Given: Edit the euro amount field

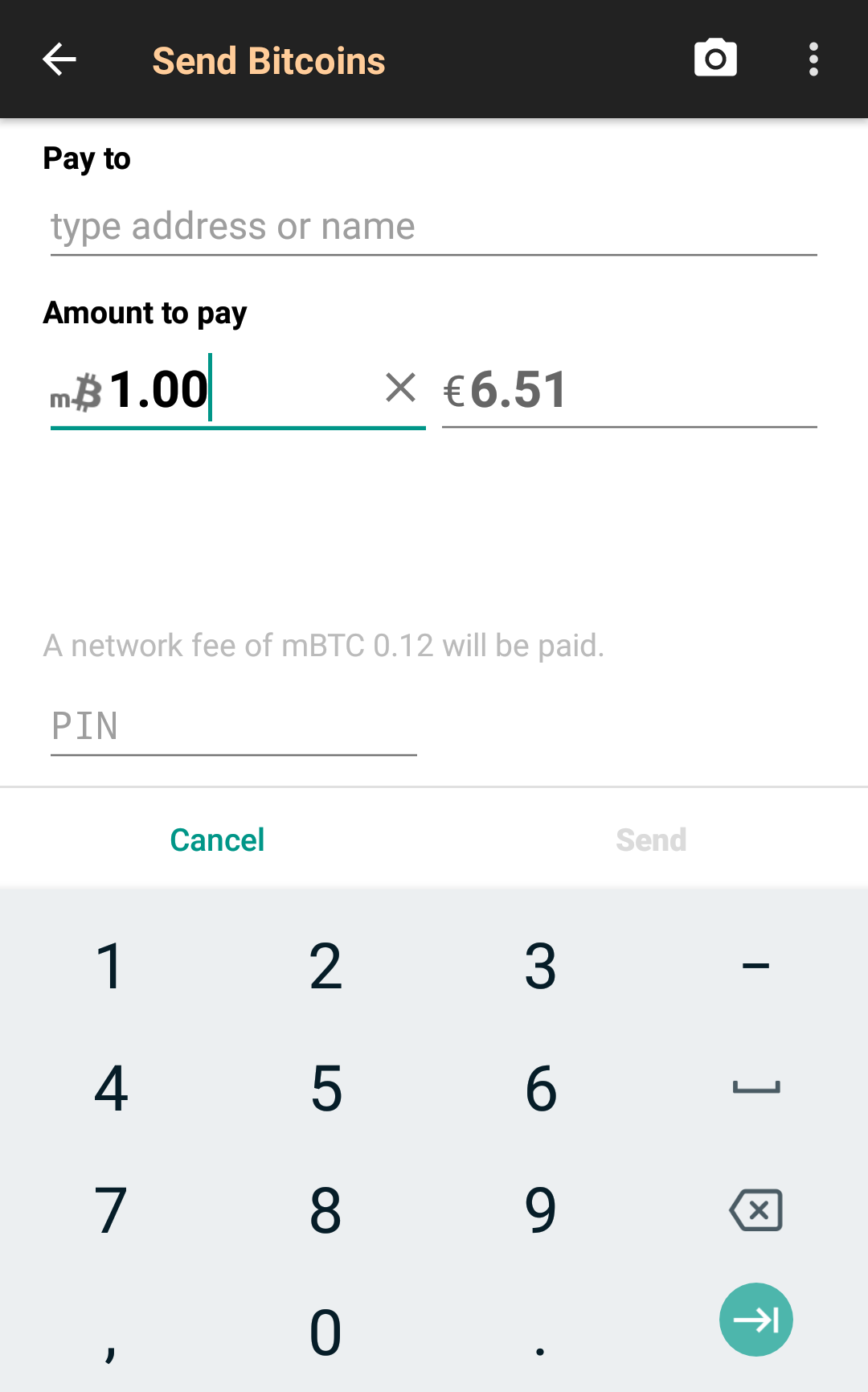Looking at the screenshot, I should pos(628,390).
